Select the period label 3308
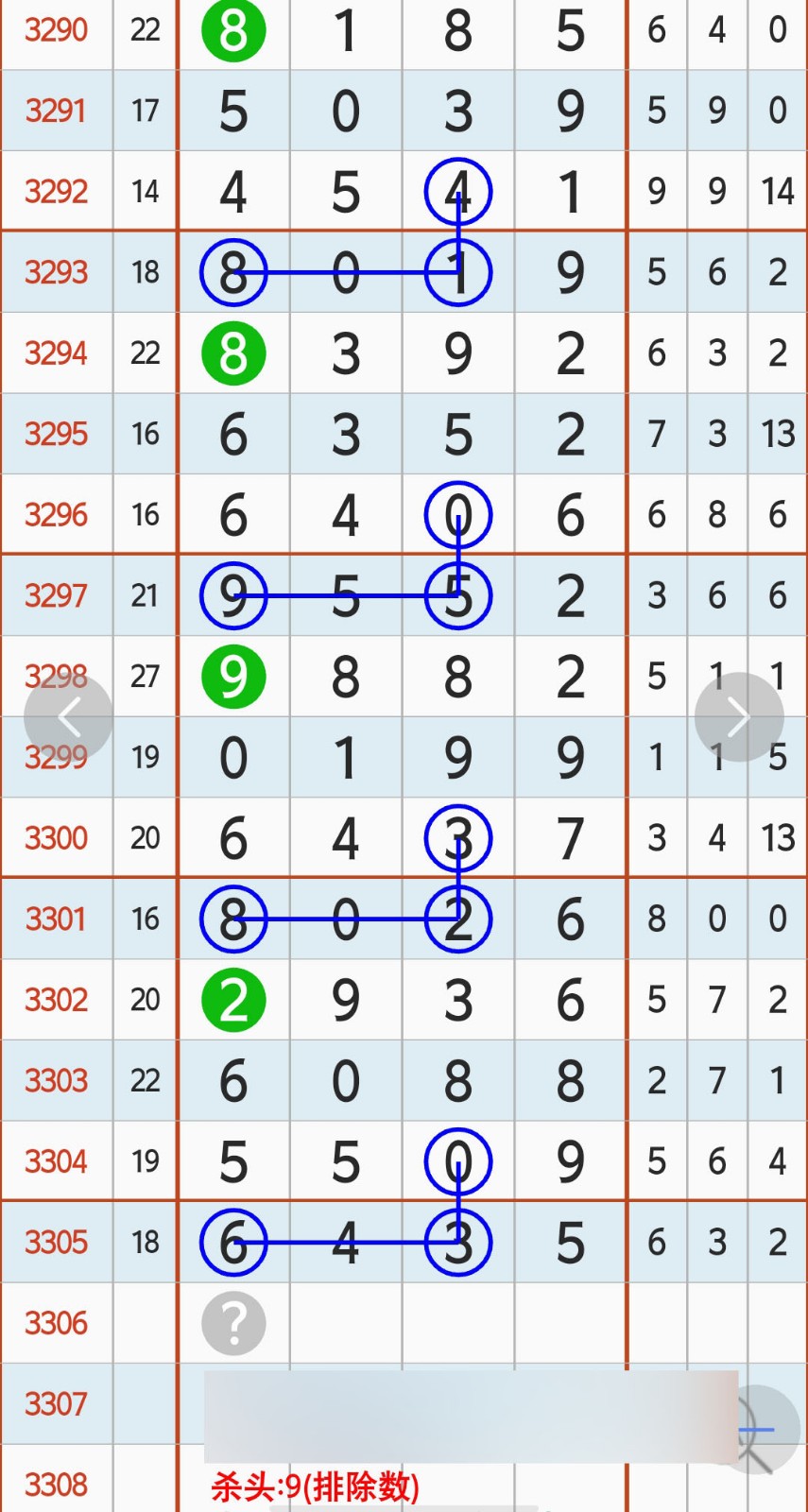 [x=56, y=1484]
